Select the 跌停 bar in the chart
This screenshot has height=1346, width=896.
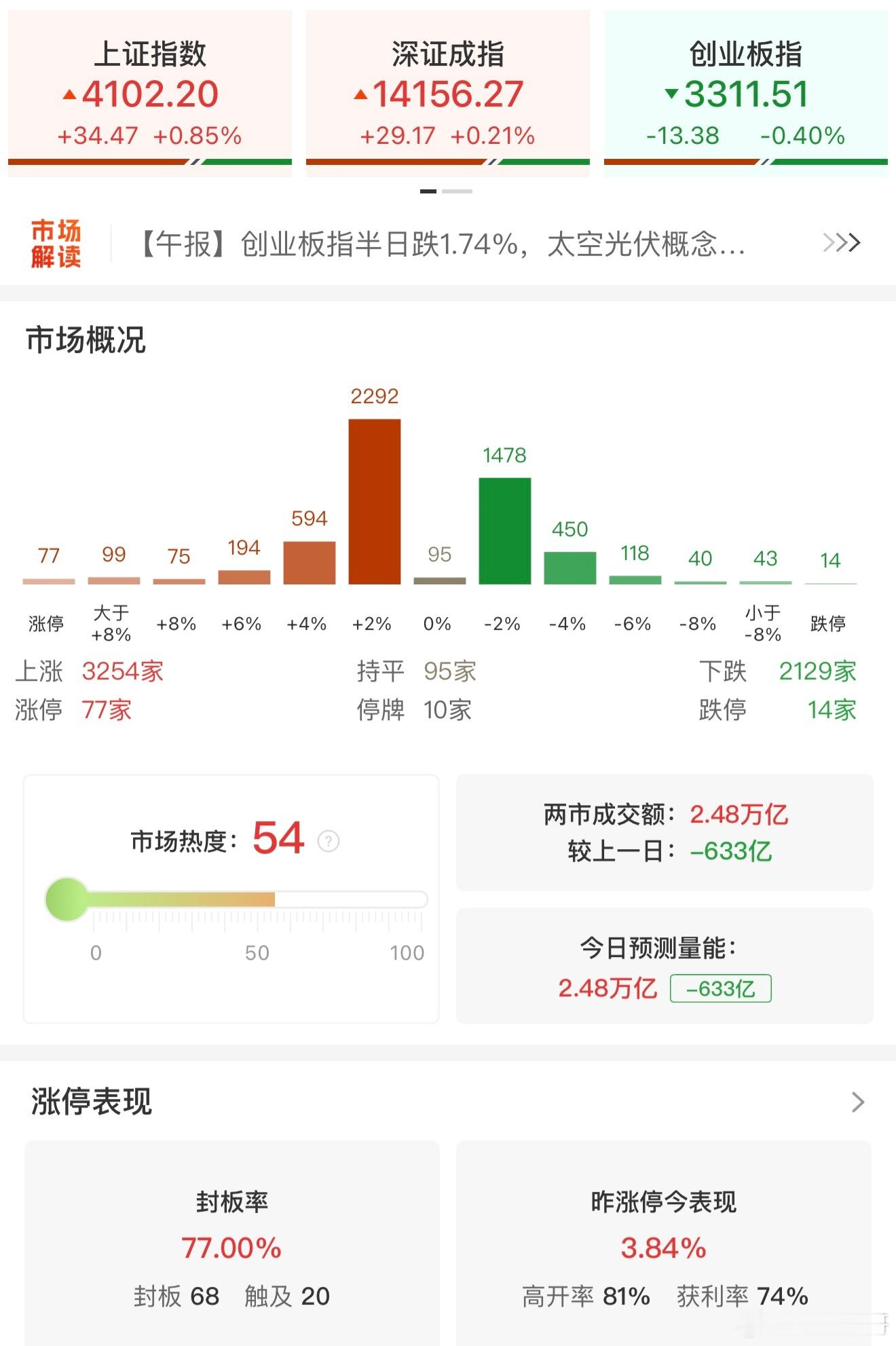832,582
